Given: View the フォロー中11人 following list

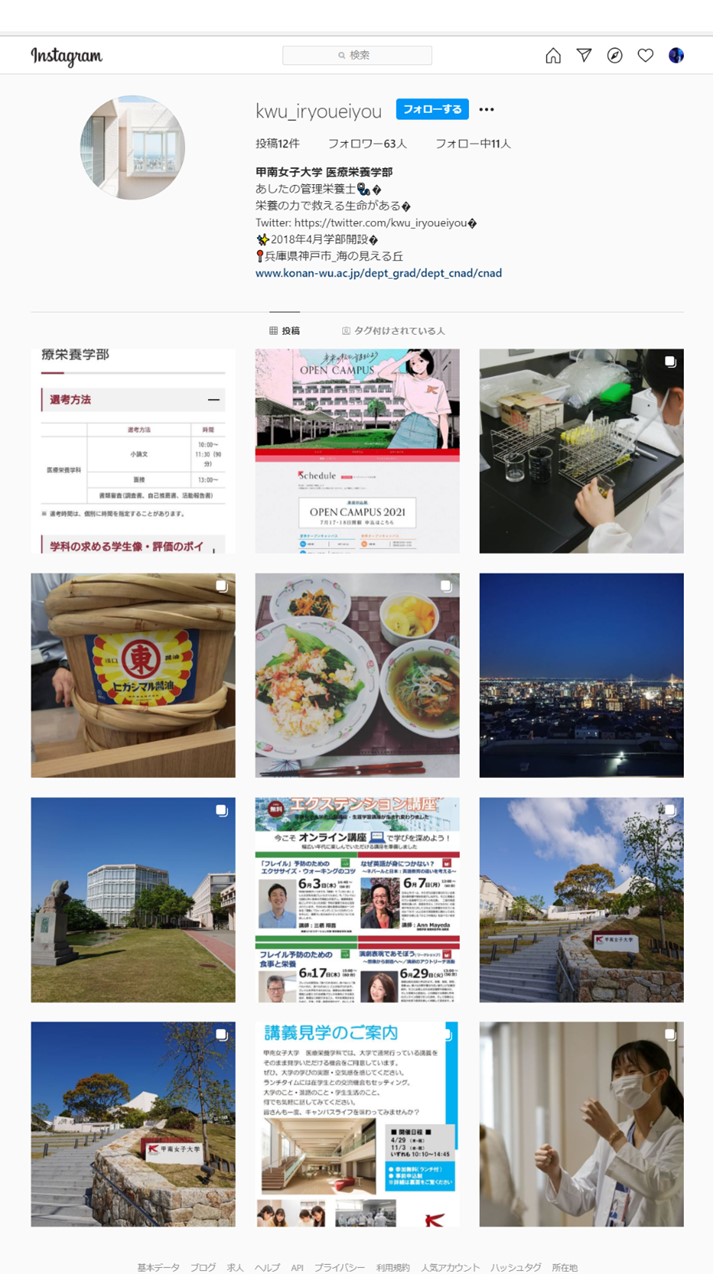Looking at the screenshot, I should [472, 144].
